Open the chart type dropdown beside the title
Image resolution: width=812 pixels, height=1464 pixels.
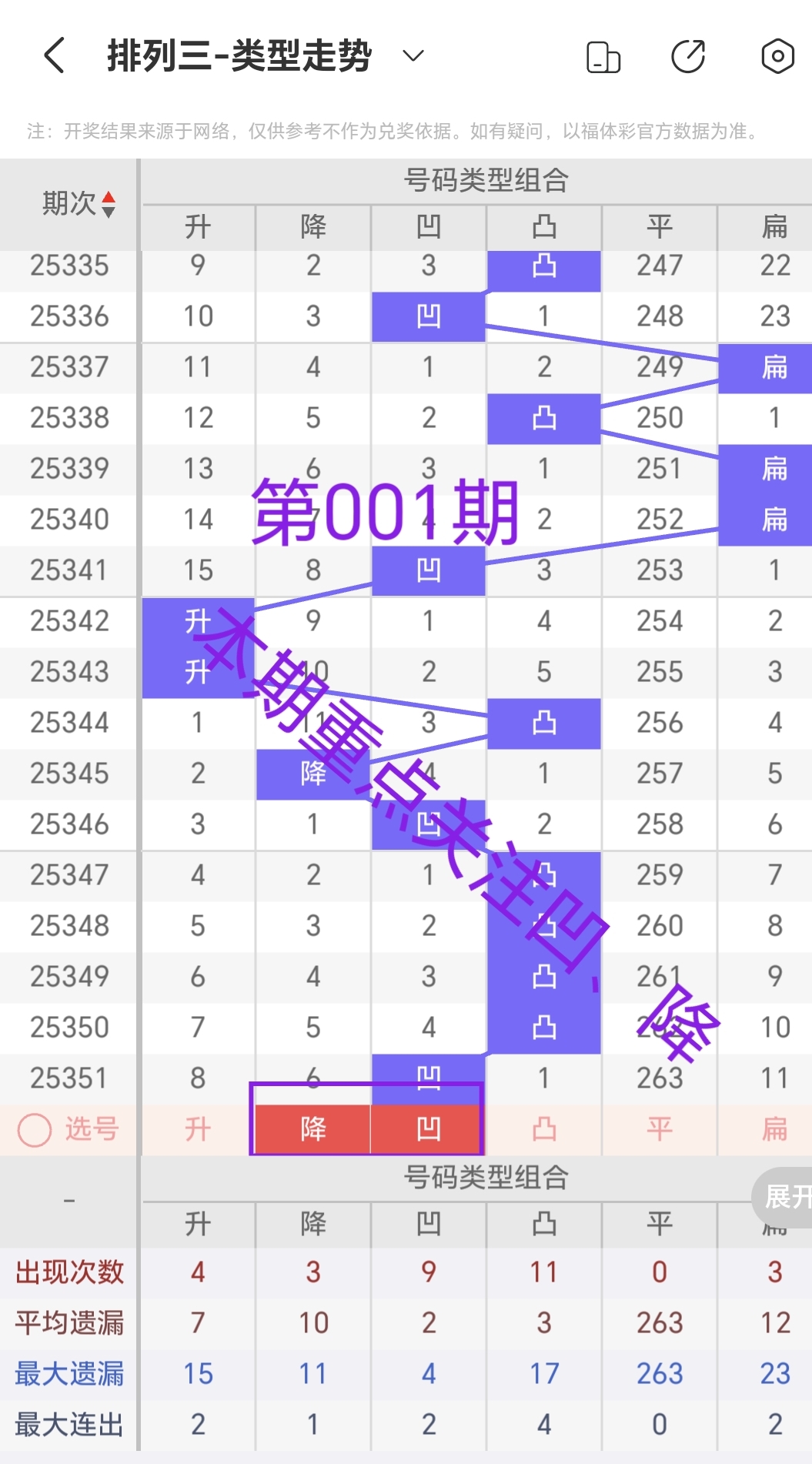[413, 56]
